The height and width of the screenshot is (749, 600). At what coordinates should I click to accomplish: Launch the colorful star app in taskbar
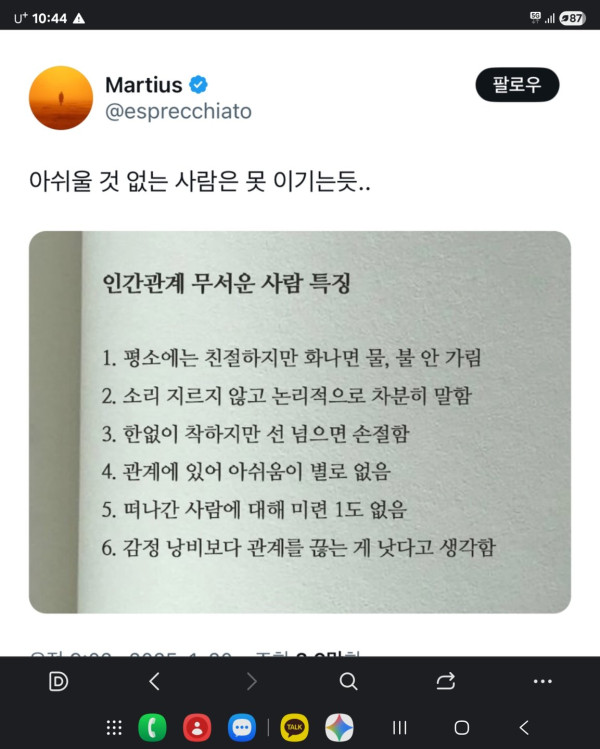[339, 728]
